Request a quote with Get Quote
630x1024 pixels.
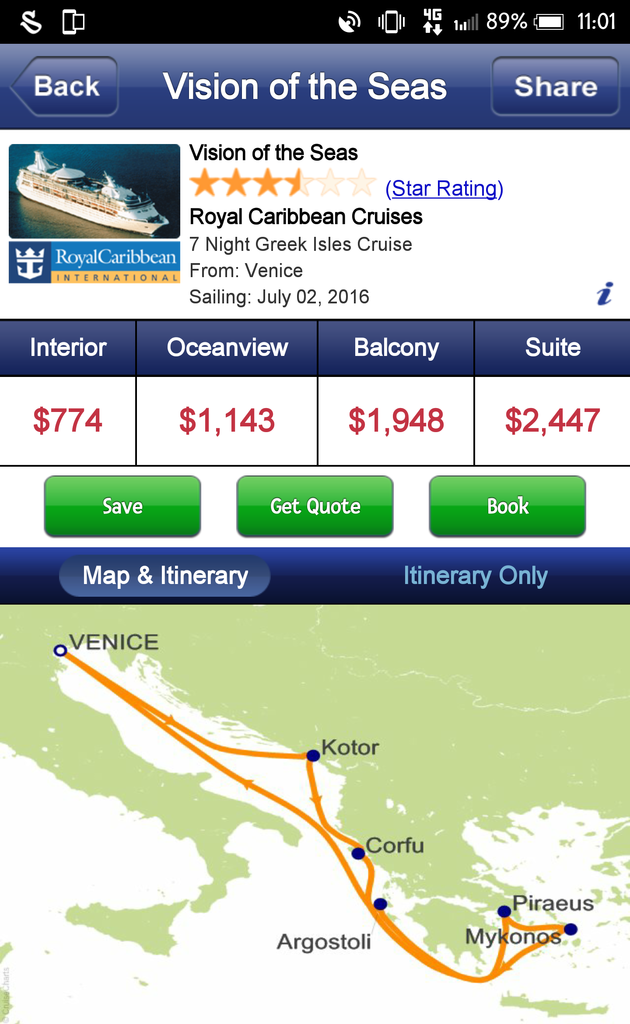tap(315, 506)
